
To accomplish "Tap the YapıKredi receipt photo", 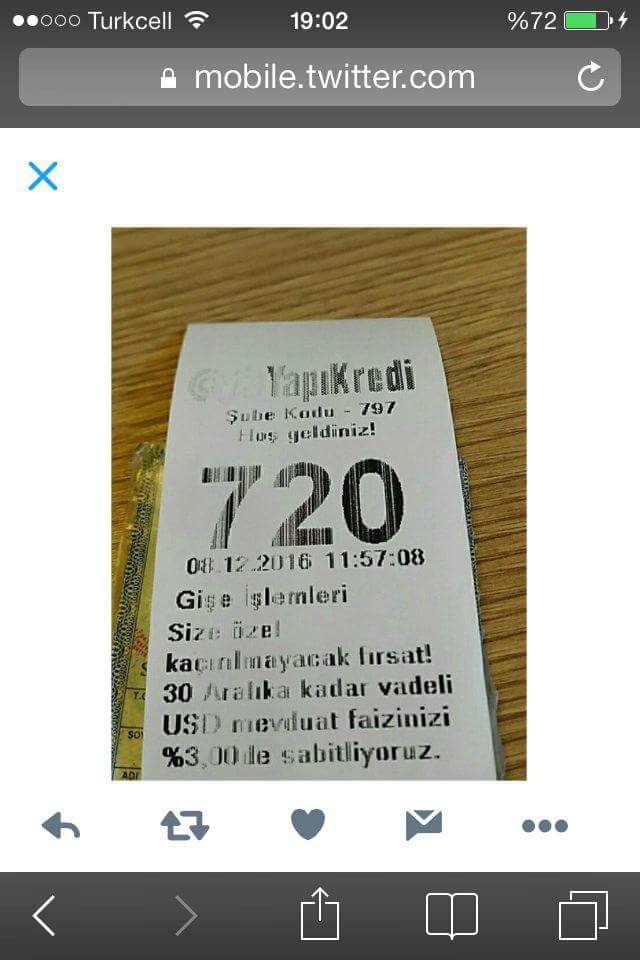I will tap(319, 504).
